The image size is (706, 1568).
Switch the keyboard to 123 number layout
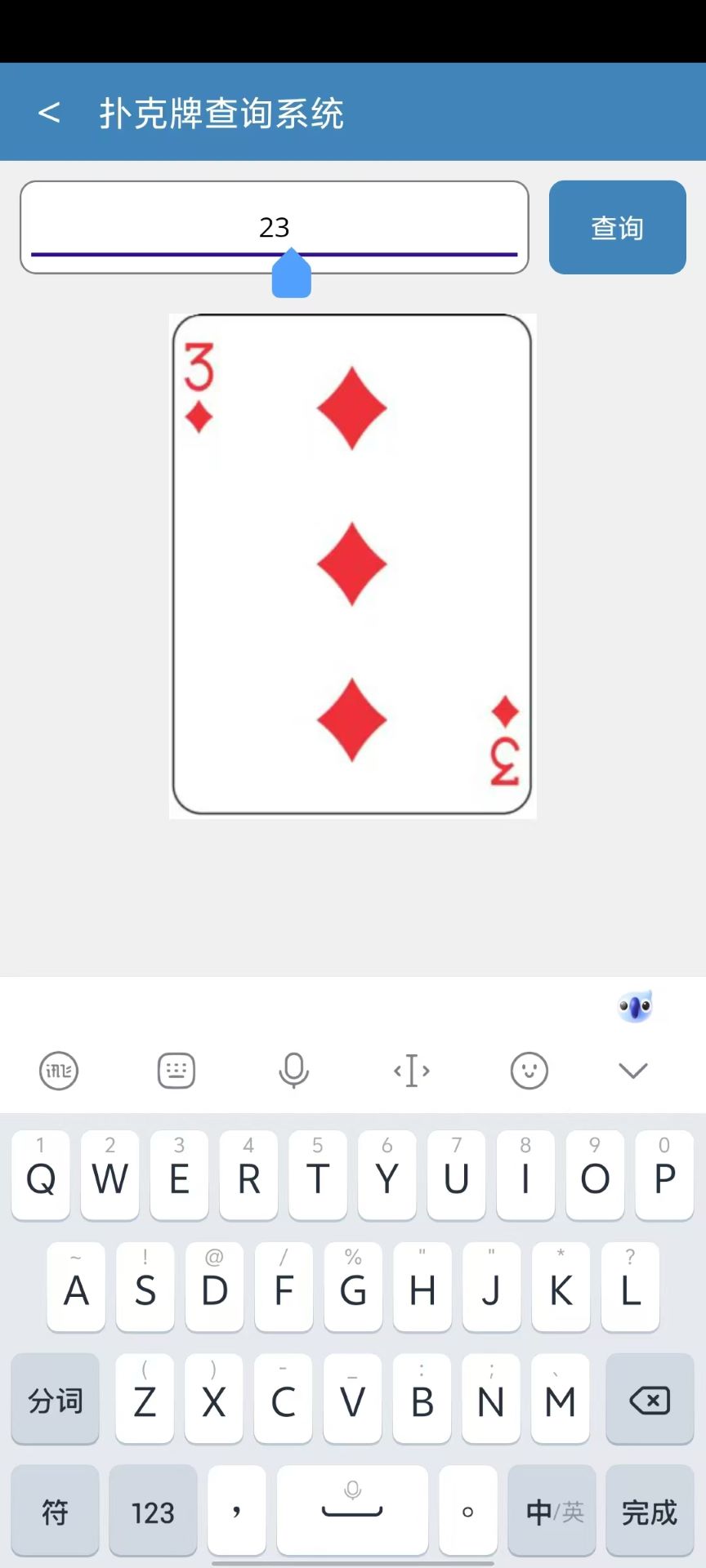click(153, 1512)
